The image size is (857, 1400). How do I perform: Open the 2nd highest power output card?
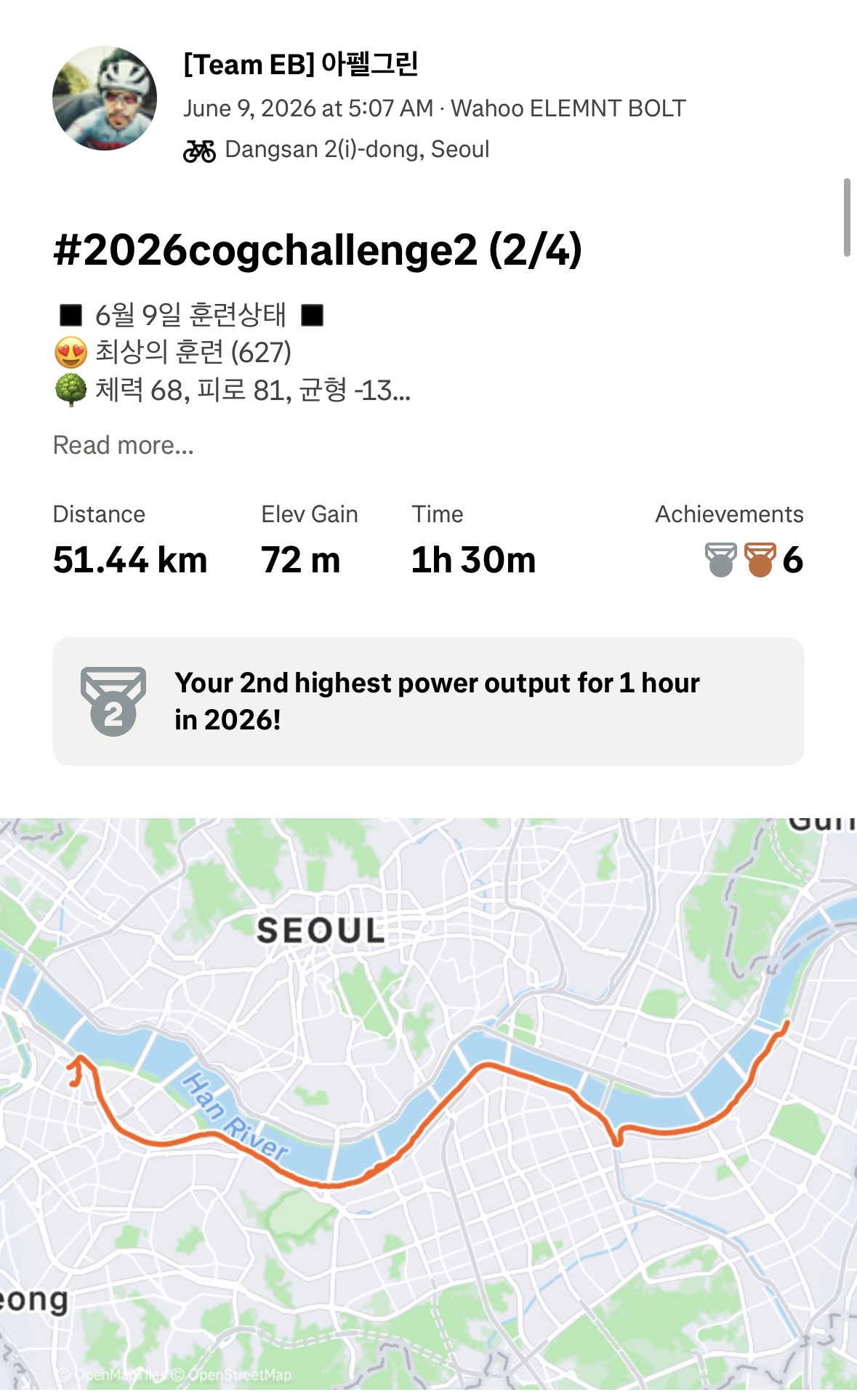coord(428,701)
